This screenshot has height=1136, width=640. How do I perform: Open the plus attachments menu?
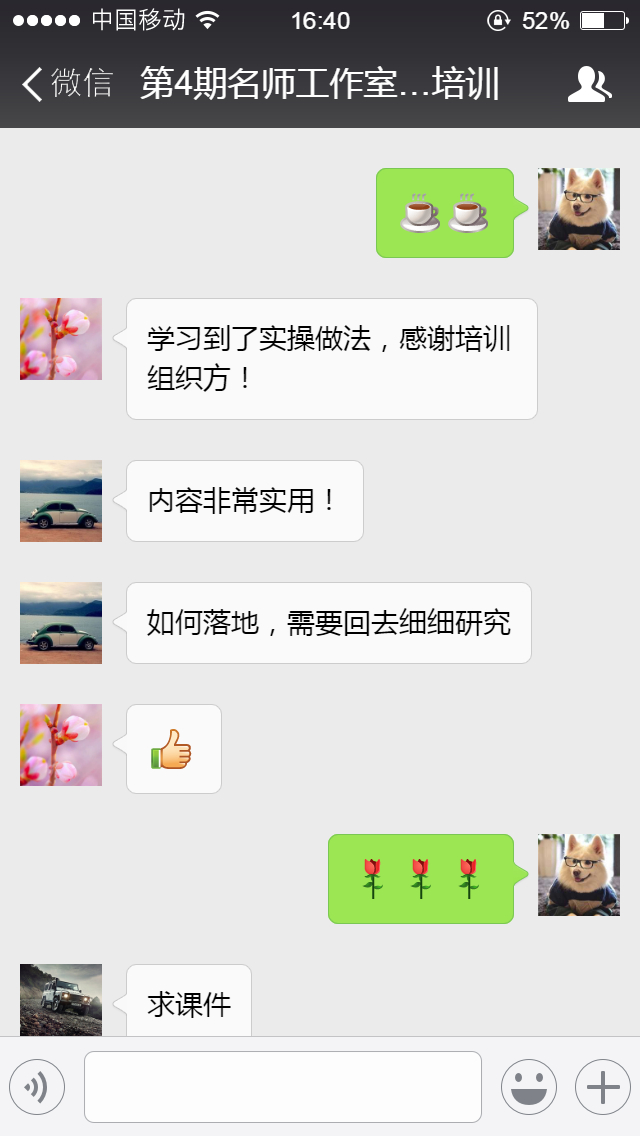pyautogui.click(x=602, y=1086)
